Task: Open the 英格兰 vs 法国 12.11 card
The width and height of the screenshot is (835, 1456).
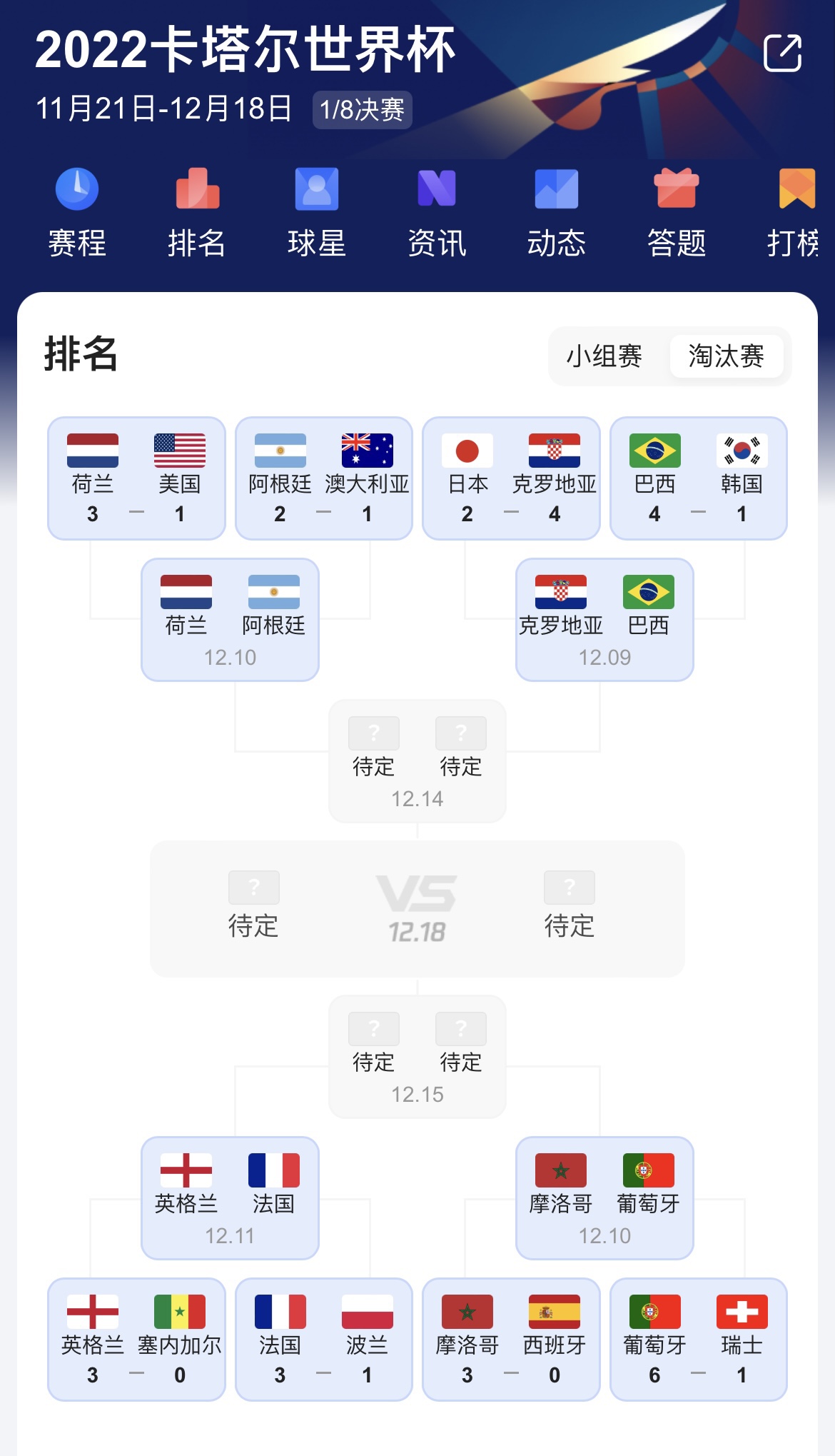Action: coord(230,1198)
